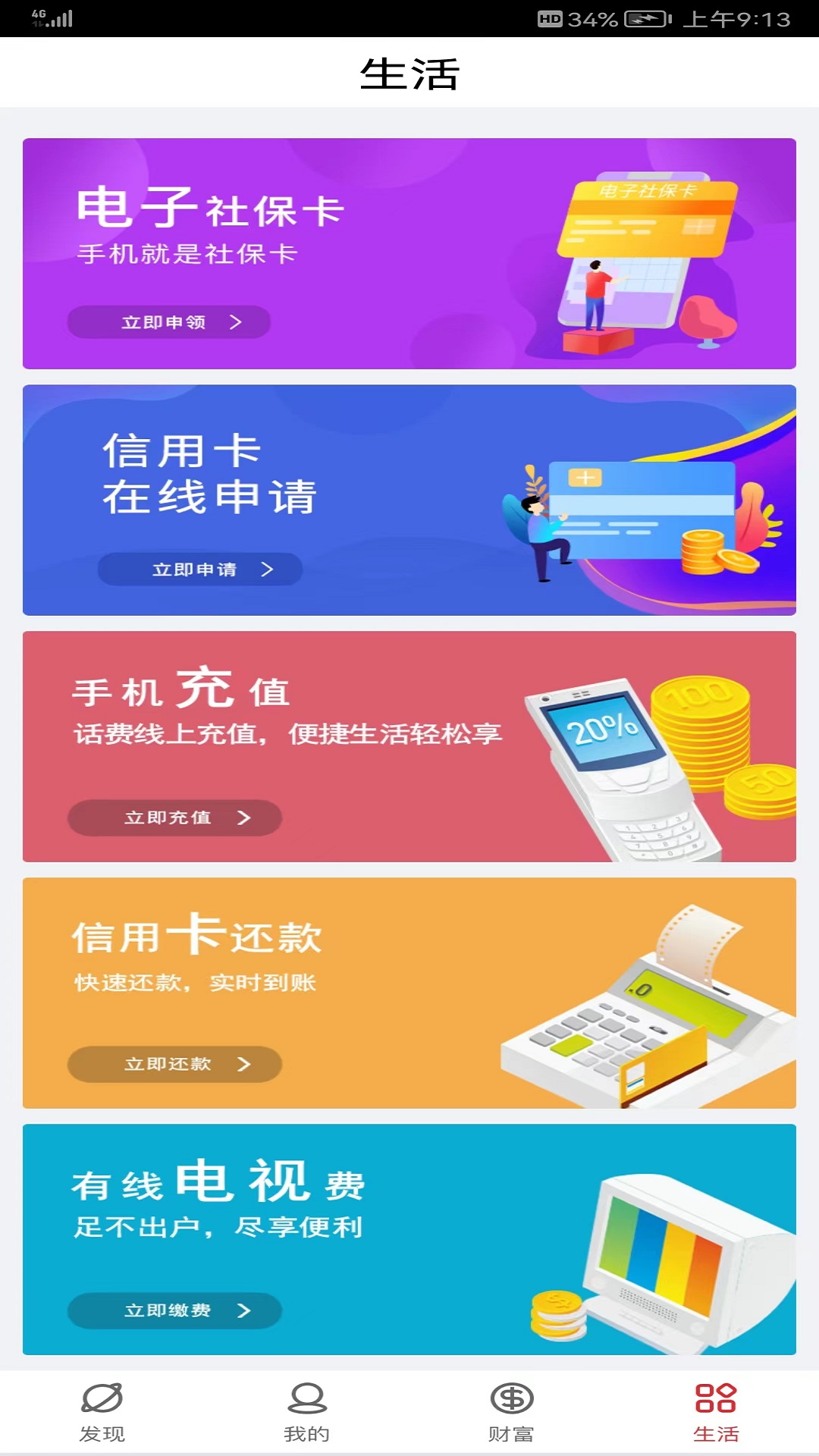The image size is (819, 1456).
Task: Tap 立即申请 for online credit card application
Action: 199,570
